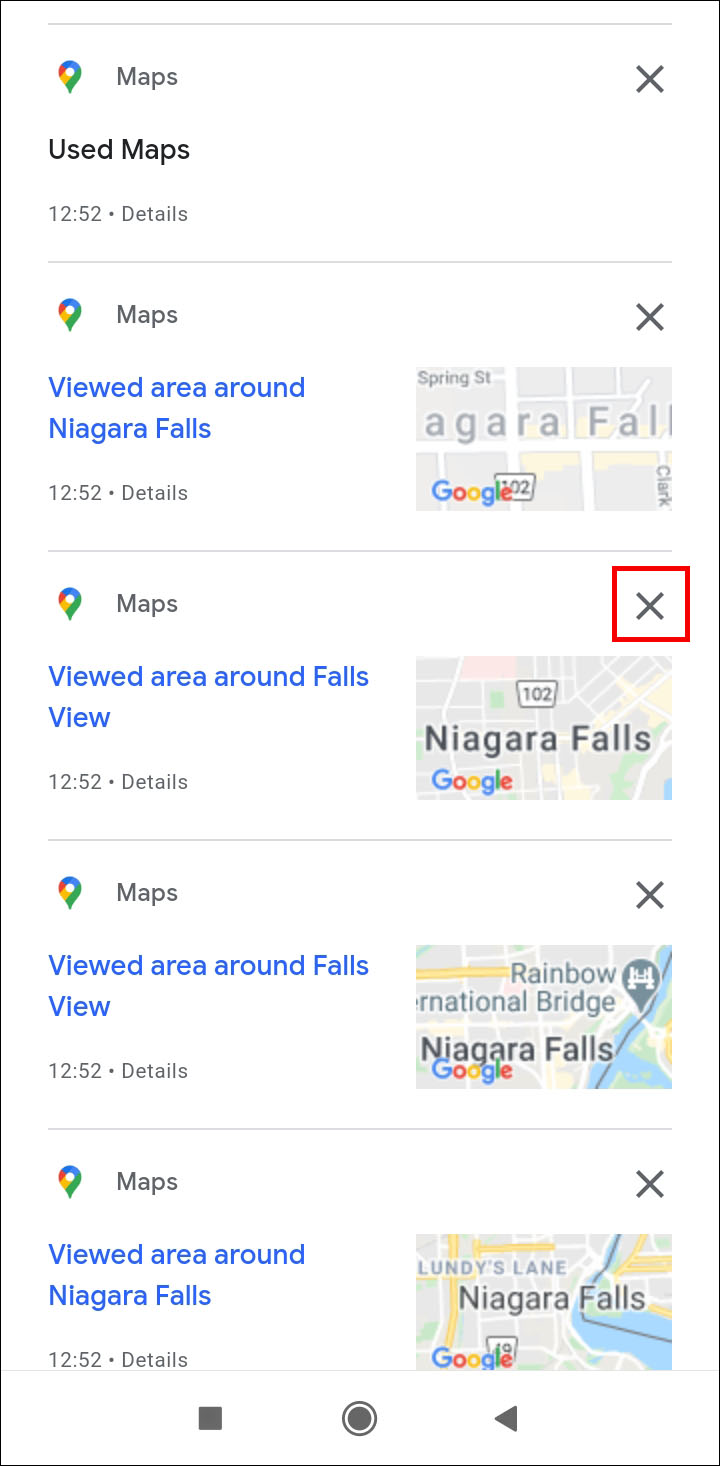
Task: Remove Falls View entry with Rainbow Bridge map
Action: 650,895
